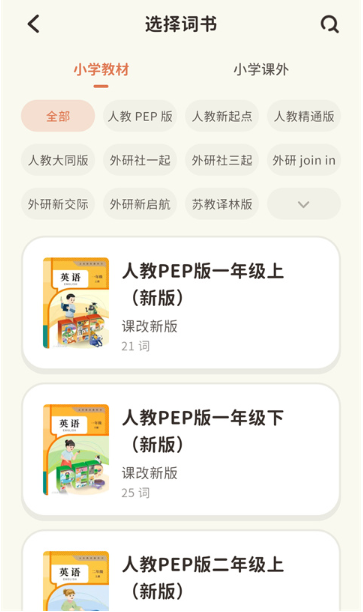
Task: Tap the 外研新启航 chip
Action: point(140,204)
